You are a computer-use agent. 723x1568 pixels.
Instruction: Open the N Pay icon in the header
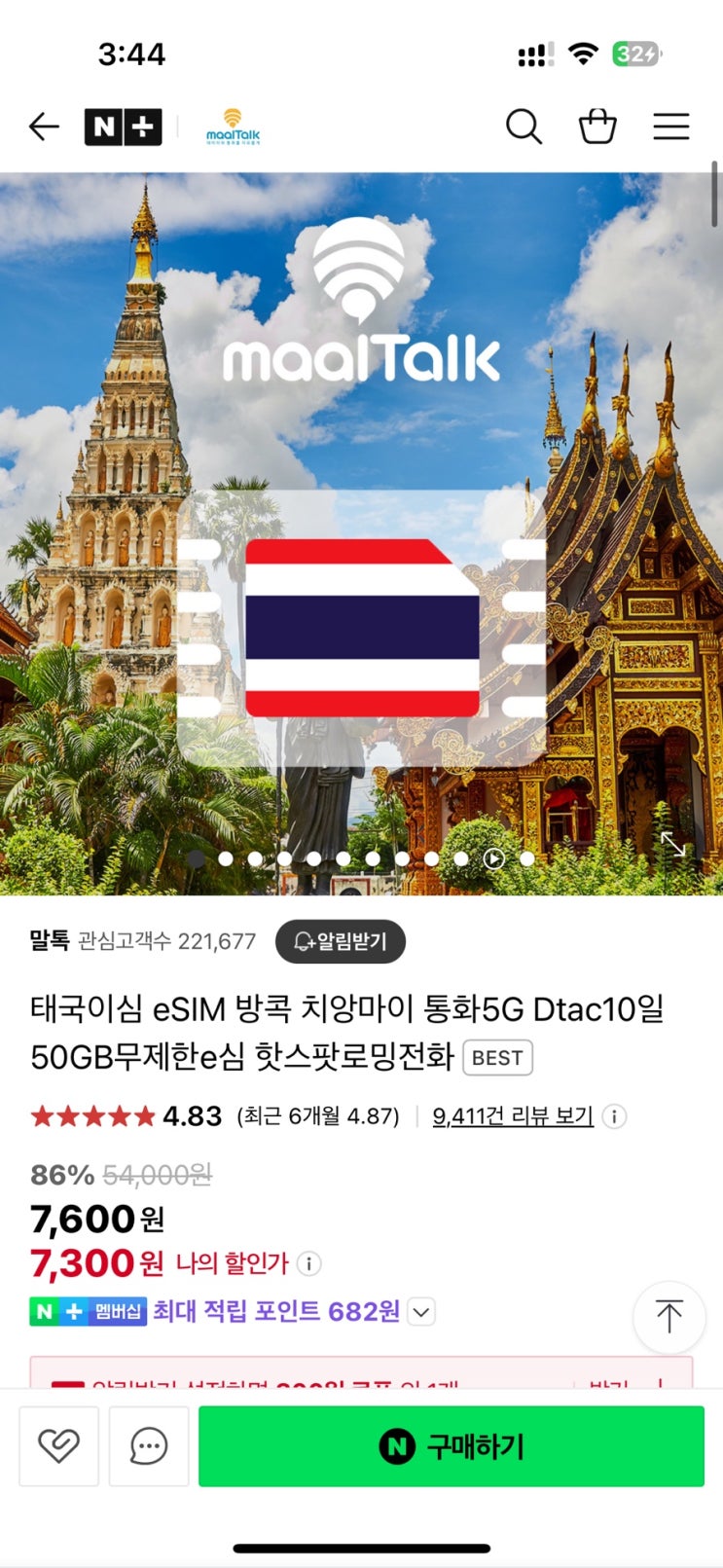125,127
